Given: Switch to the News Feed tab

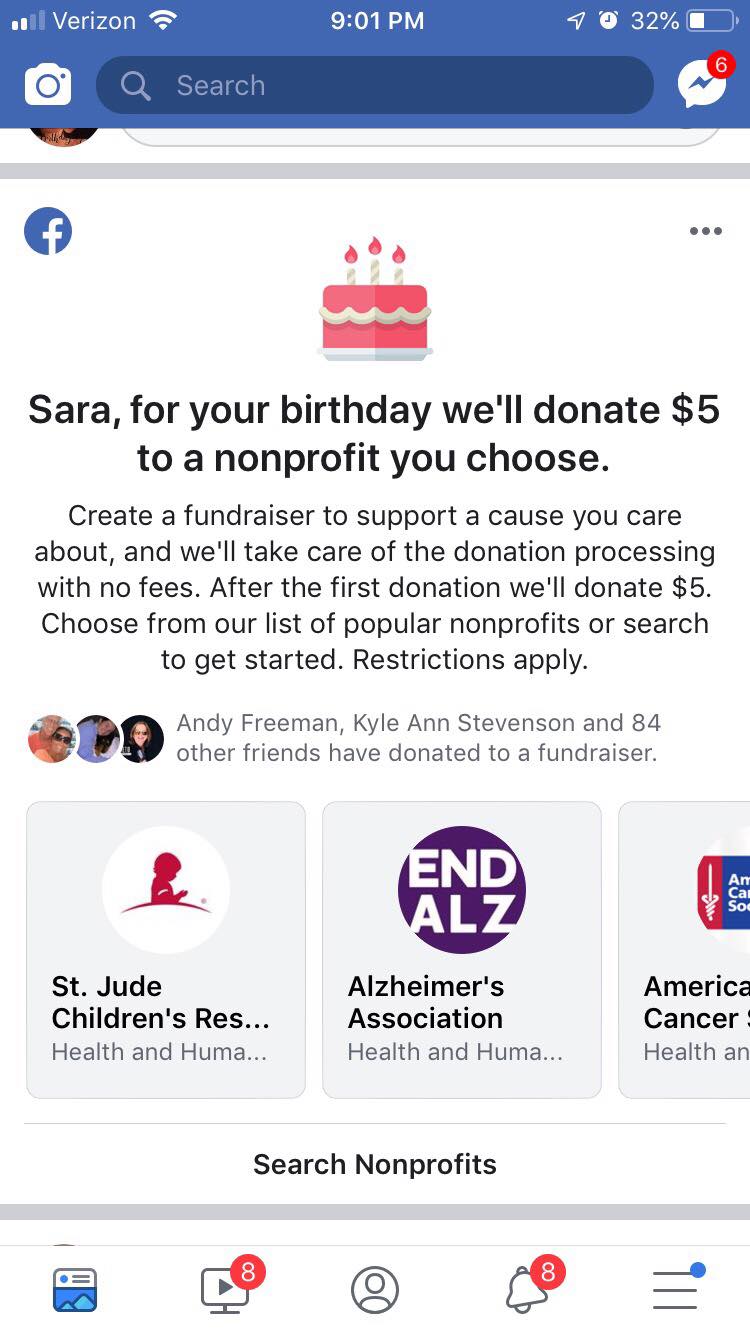Looking at the screenshot, I should click(x=75, y=1290).
